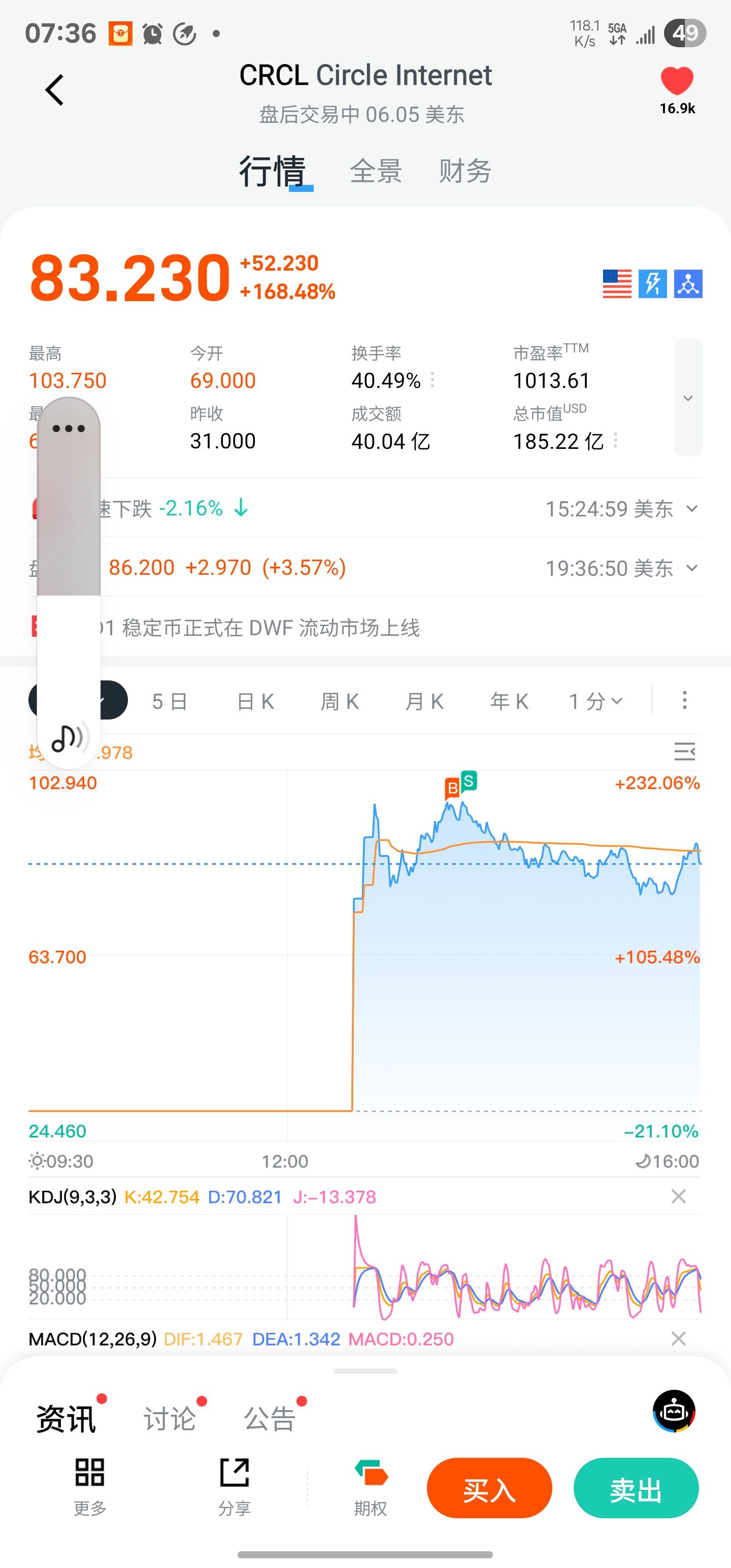Switch to the 全景 tab
Screen dimensions: 731x1568
(376, 171)
